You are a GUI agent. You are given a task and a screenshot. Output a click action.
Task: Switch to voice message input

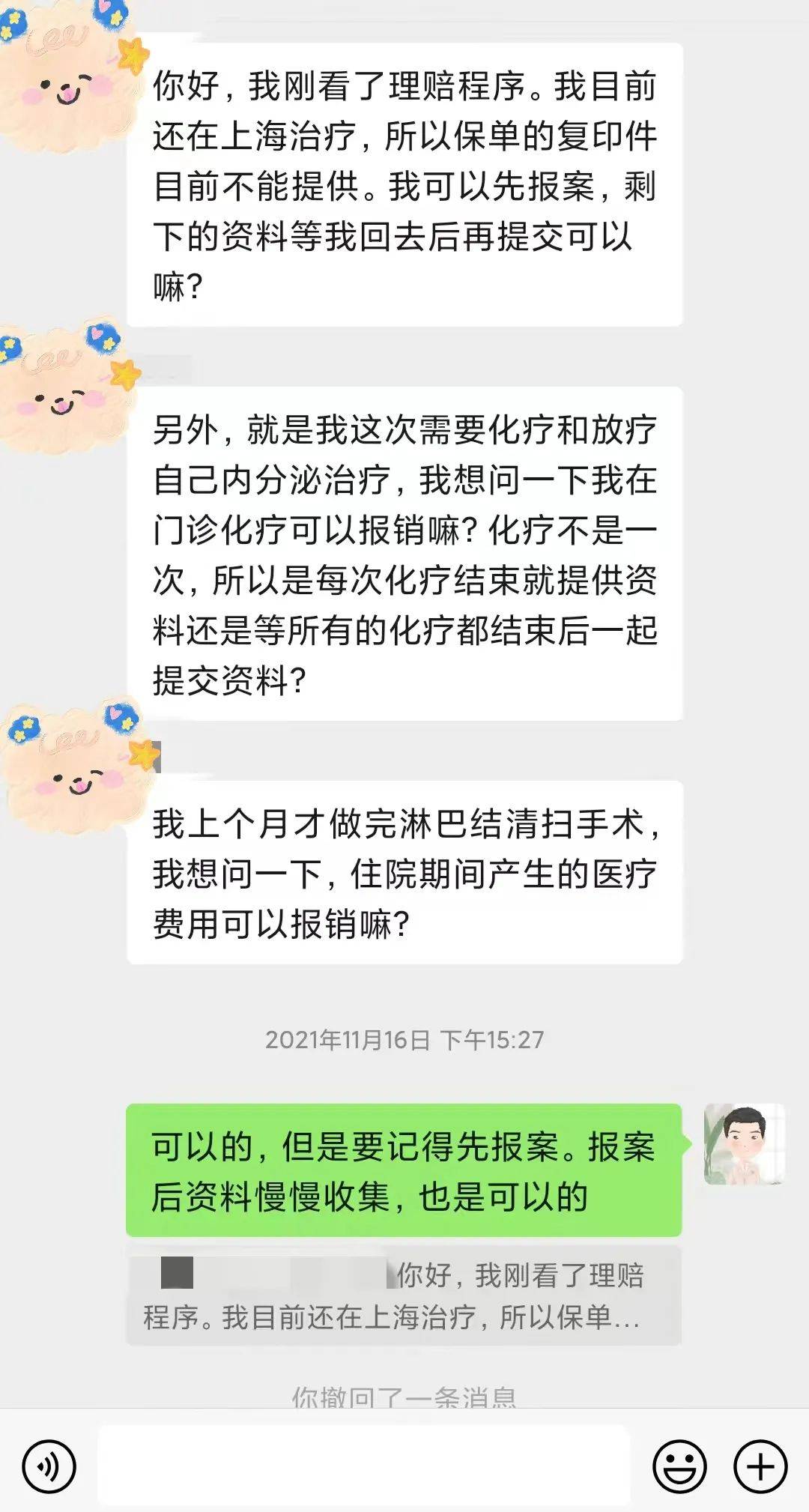[49, 1466]
